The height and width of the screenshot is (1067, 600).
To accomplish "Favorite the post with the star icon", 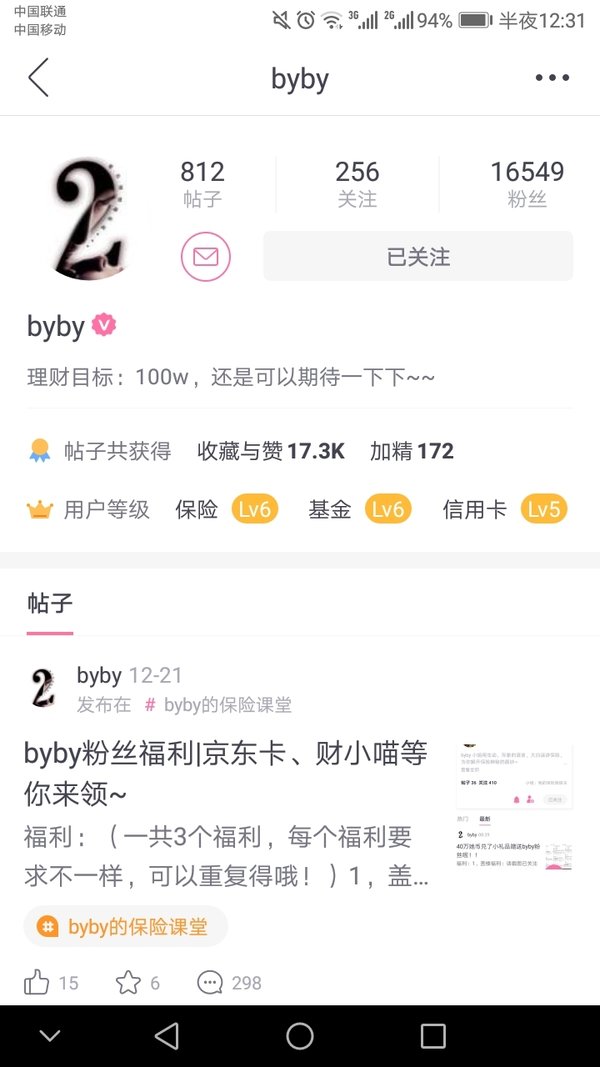I will [137, 983].
